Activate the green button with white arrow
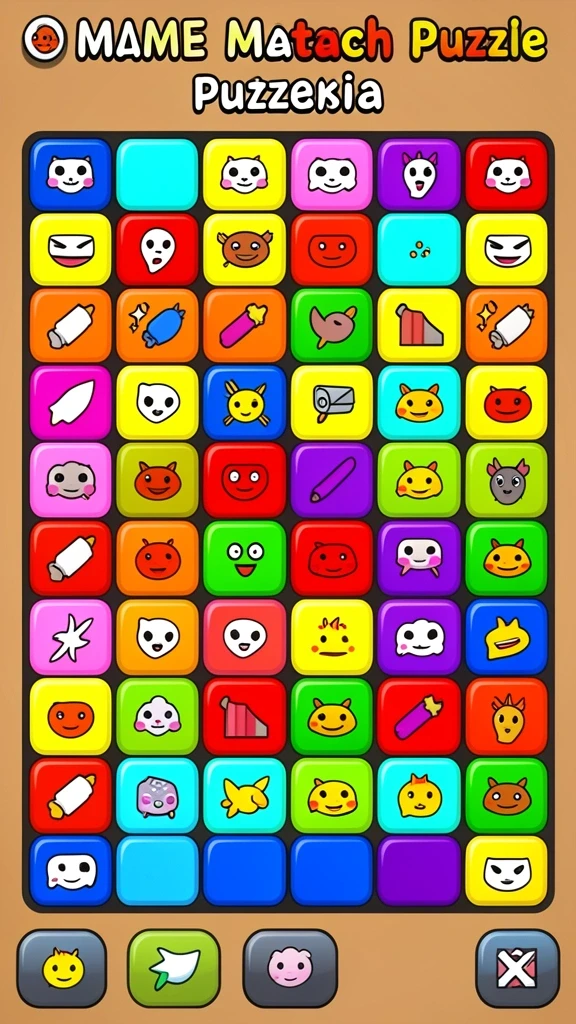This screenshot has width=576, height=1024. pos(174,968)
